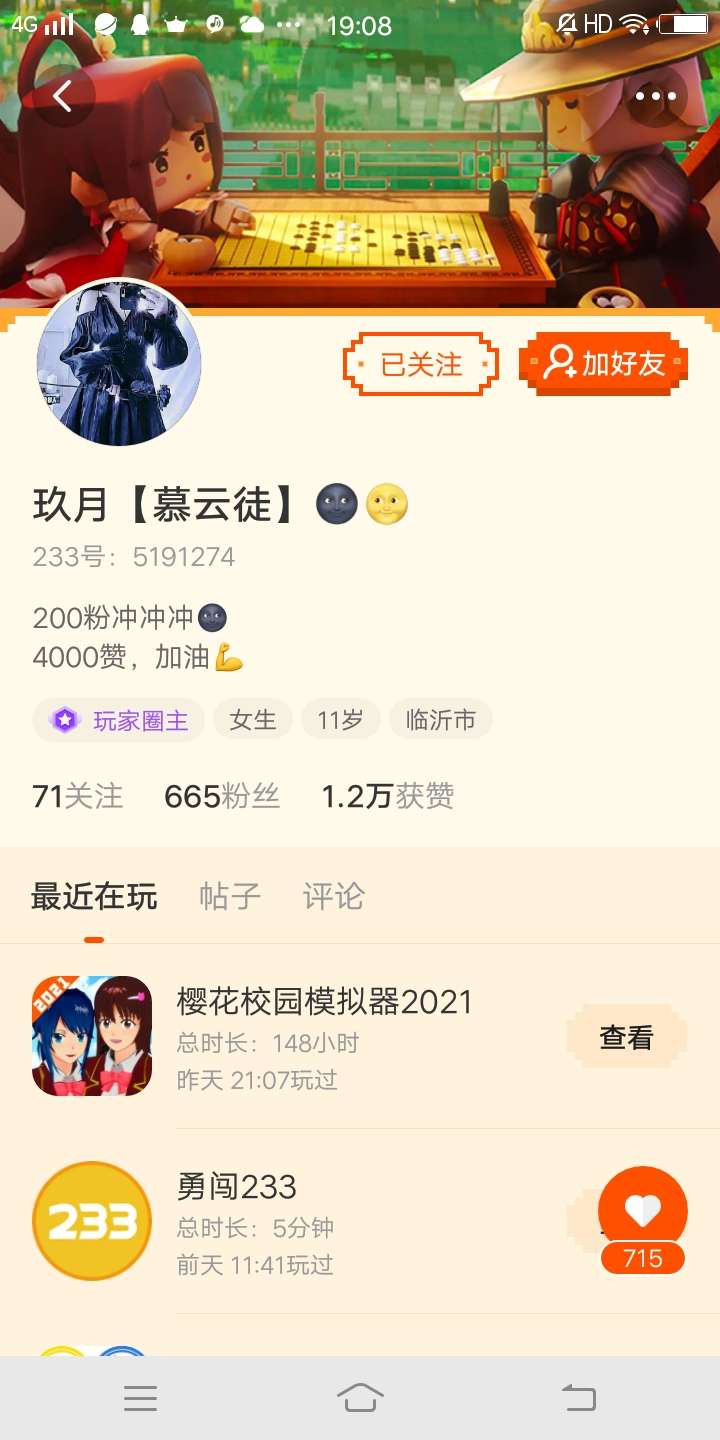Viewport: 720px width, 1440px height.
Task: Open the 665粉丝 followers list
Action: click(222, 796)
